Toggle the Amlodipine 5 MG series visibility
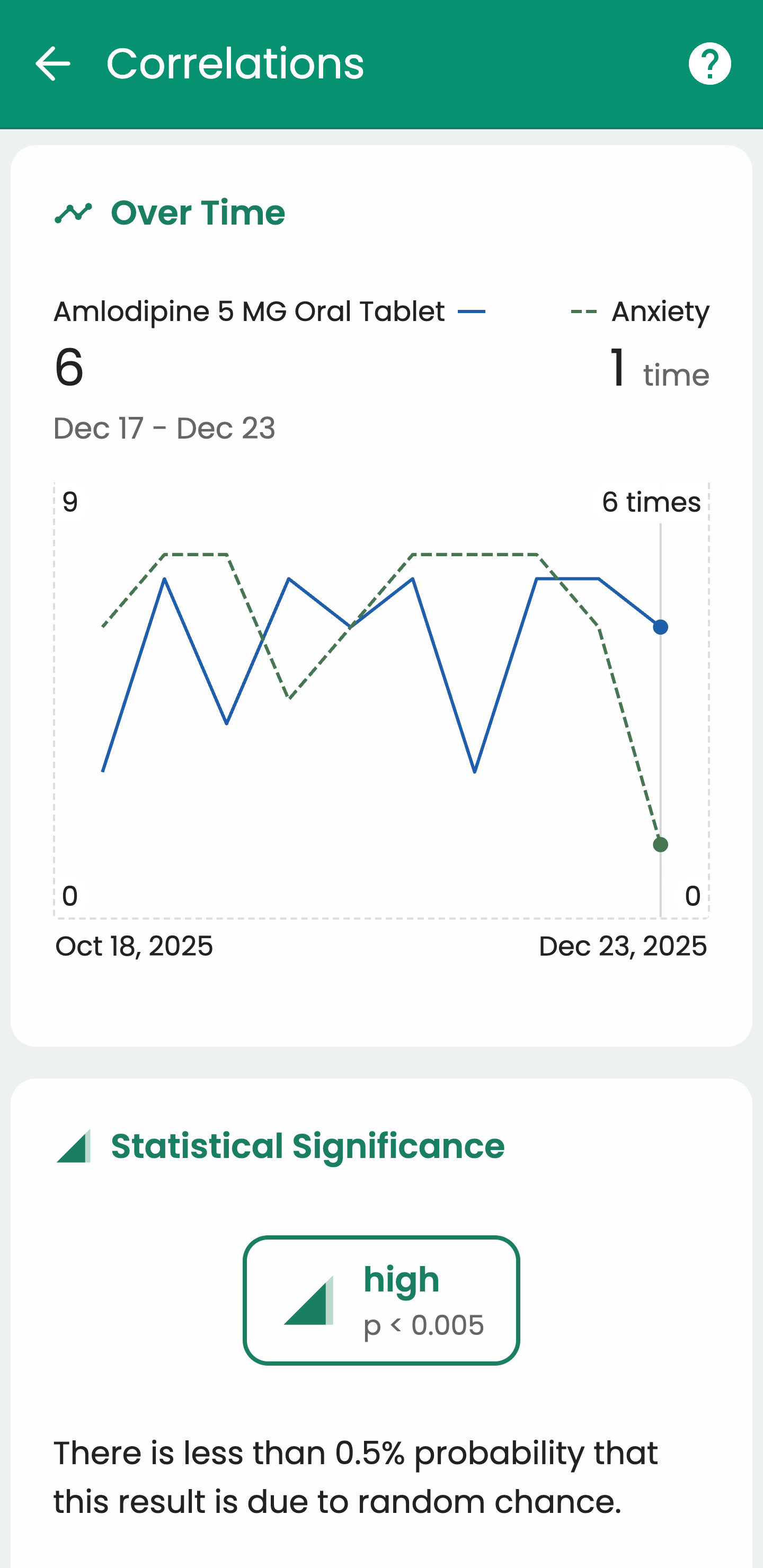This screenshot has width=763, height=1568. tap(249, 310)
